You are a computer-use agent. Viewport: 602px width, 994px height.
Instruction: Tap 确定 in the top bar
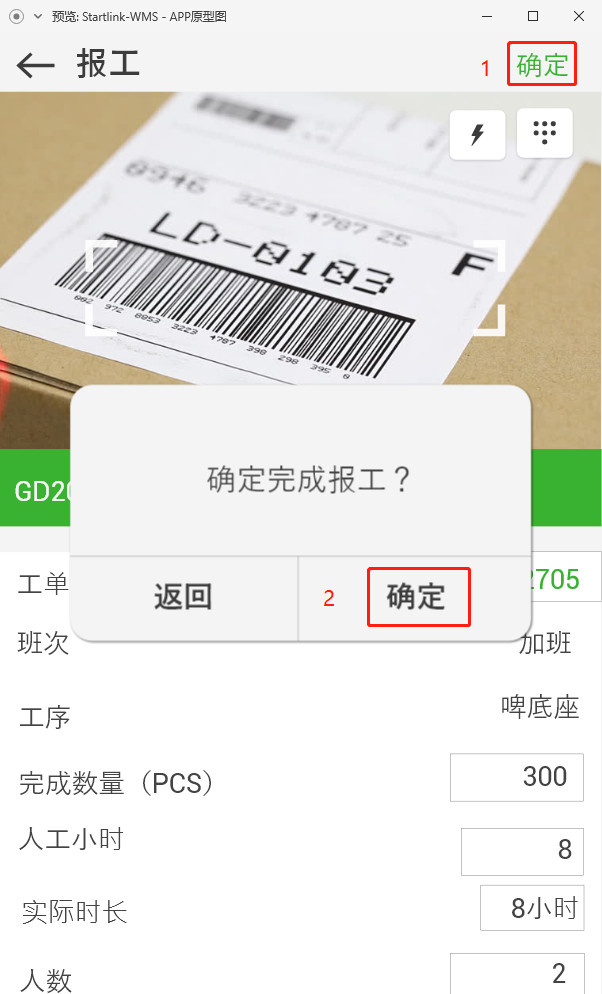pos(542,65)
